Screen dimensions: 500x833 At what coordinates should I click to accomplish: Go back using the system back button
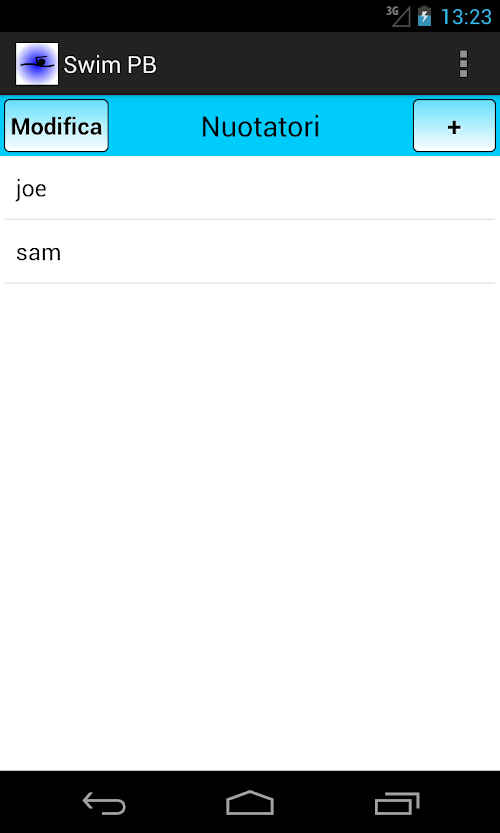[104, 803]
